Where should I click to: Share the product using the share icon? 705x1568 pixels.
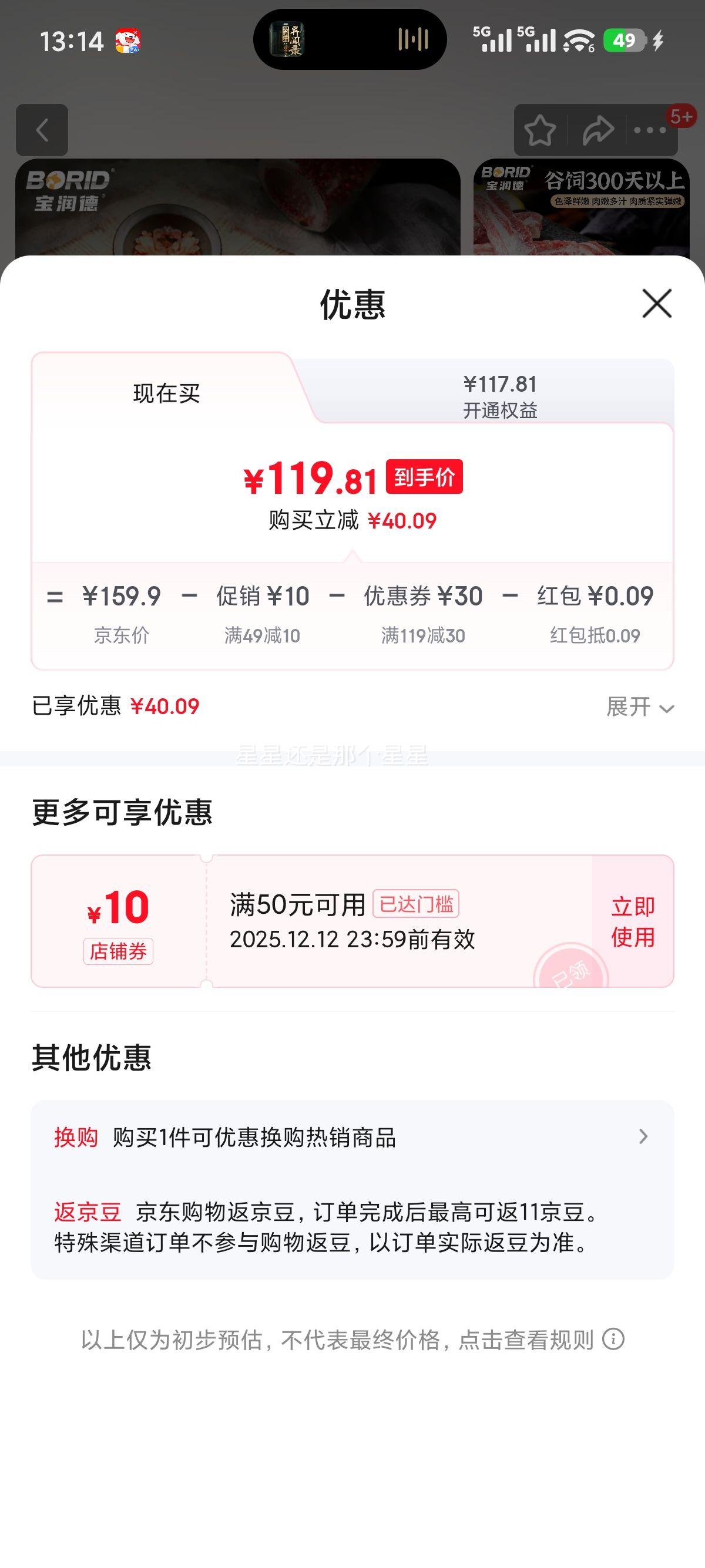[598, 129]
